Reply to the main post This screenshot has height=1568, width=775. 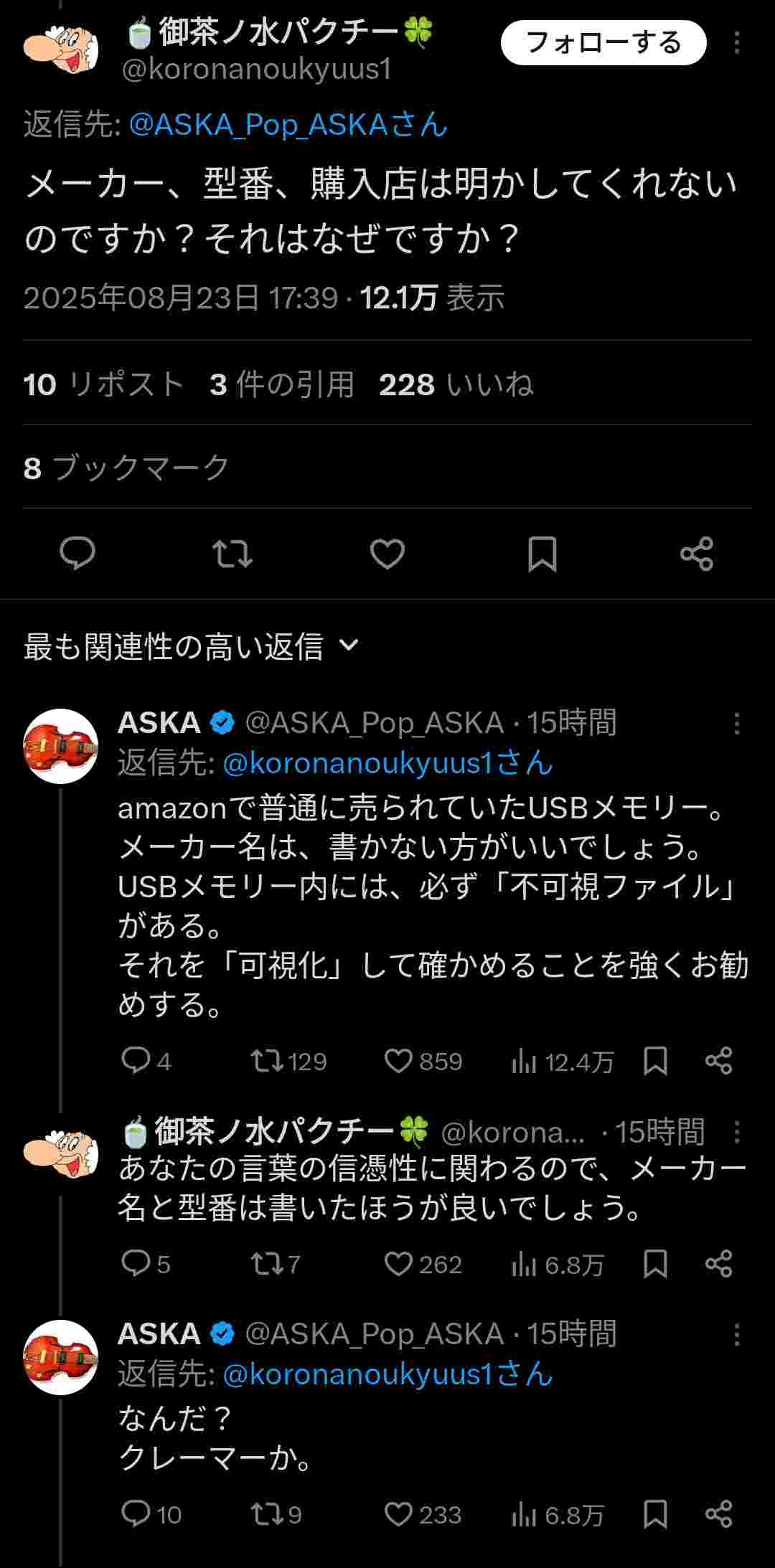coord(77,554)
